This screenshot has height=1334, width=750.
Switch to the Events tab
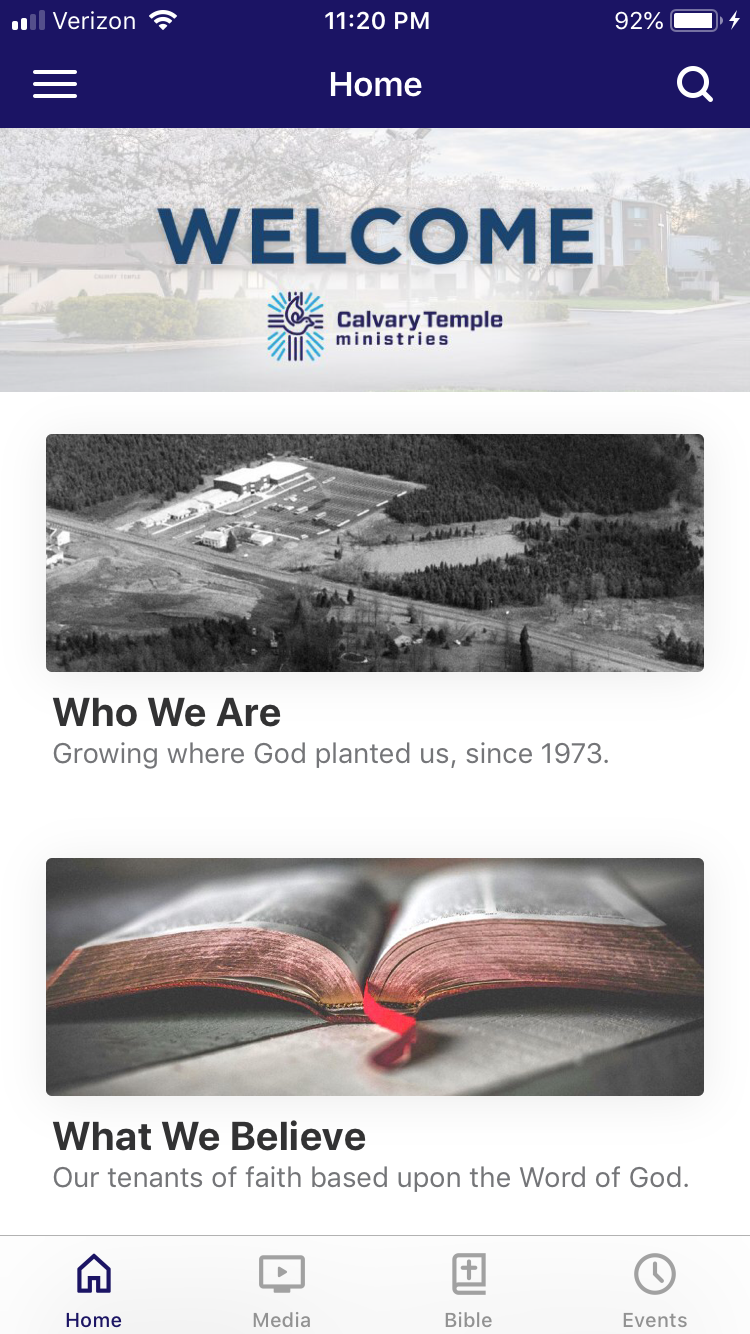tap(655, 1288)
